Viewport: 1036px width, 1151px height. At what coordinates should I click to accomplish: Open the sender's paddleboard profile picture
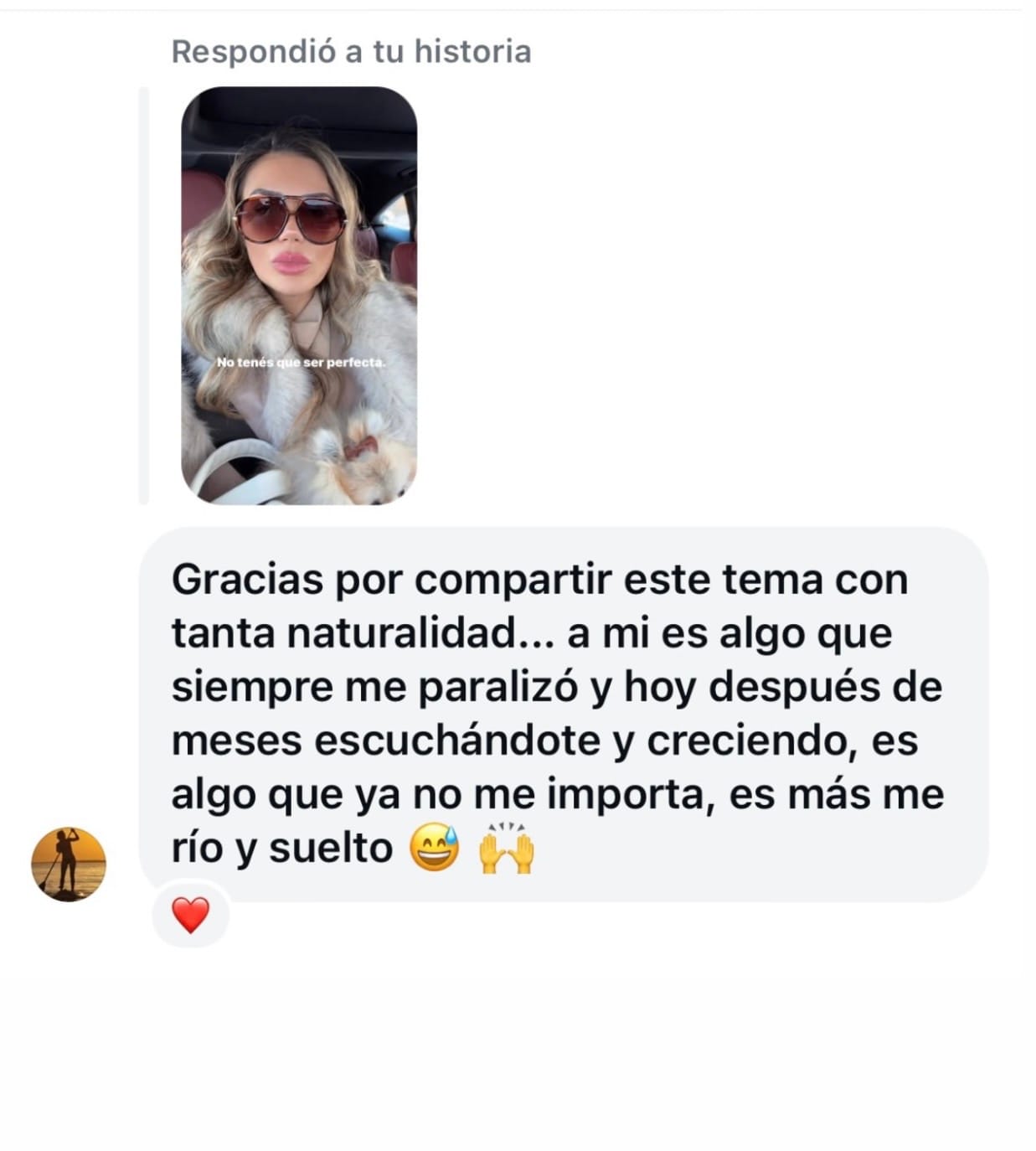click(69, 864)
